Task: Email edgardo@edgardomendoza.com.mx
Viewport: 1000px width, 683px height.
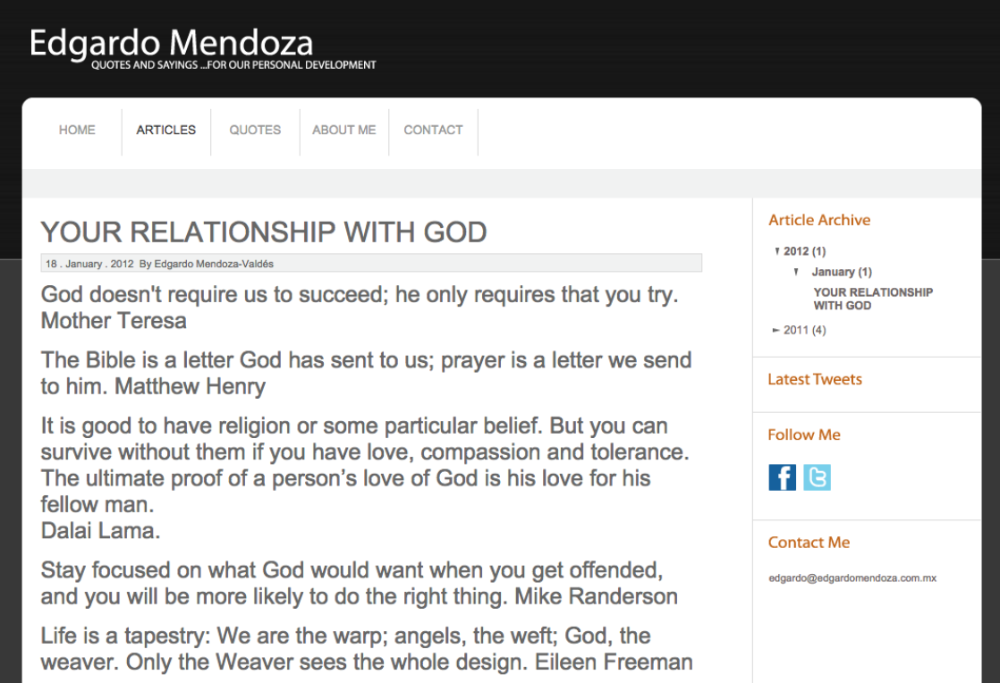Action: [852, 578]
